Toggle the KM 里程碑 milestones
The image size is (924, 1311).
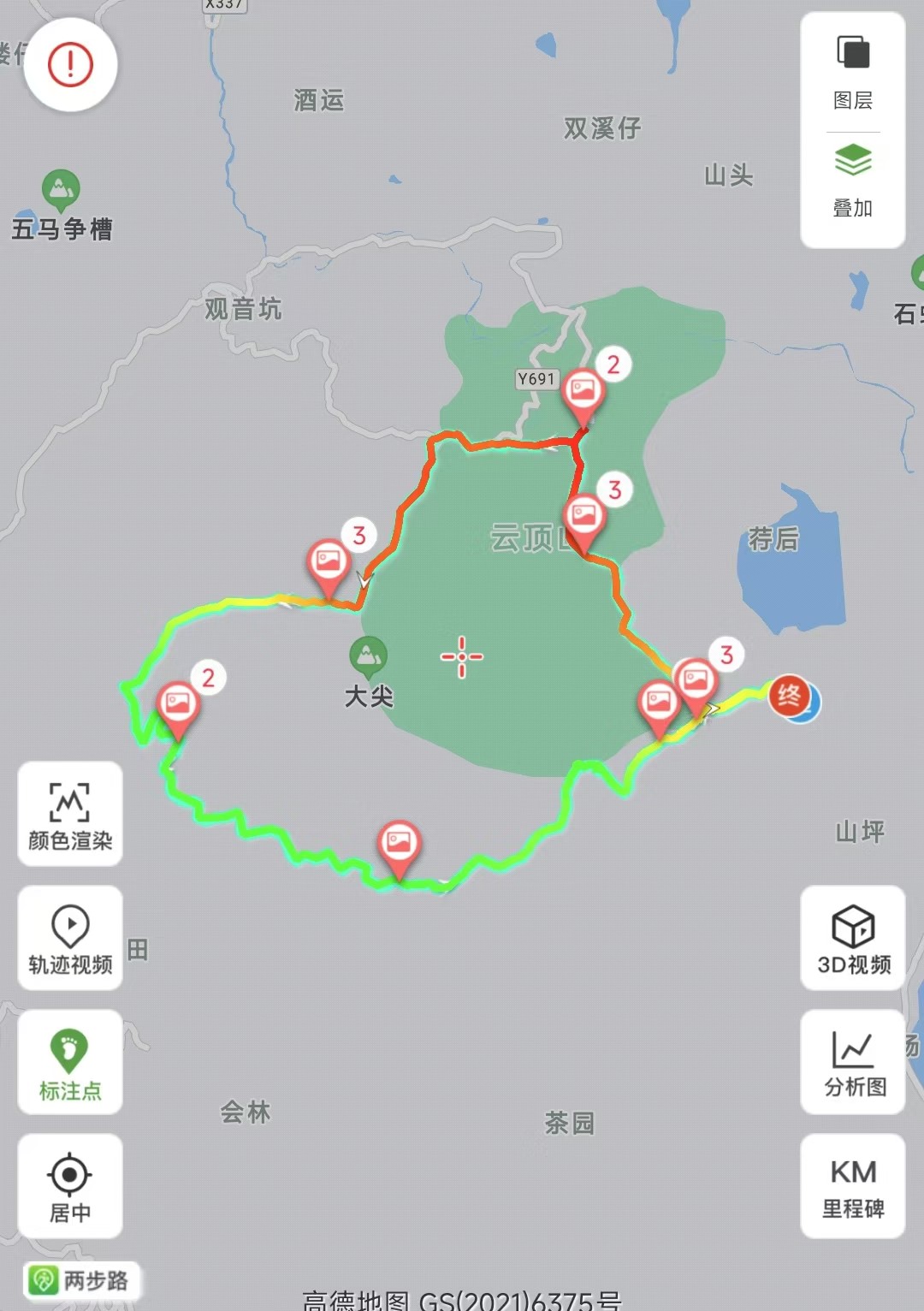pyautogui.click(x=853, y=1187)
